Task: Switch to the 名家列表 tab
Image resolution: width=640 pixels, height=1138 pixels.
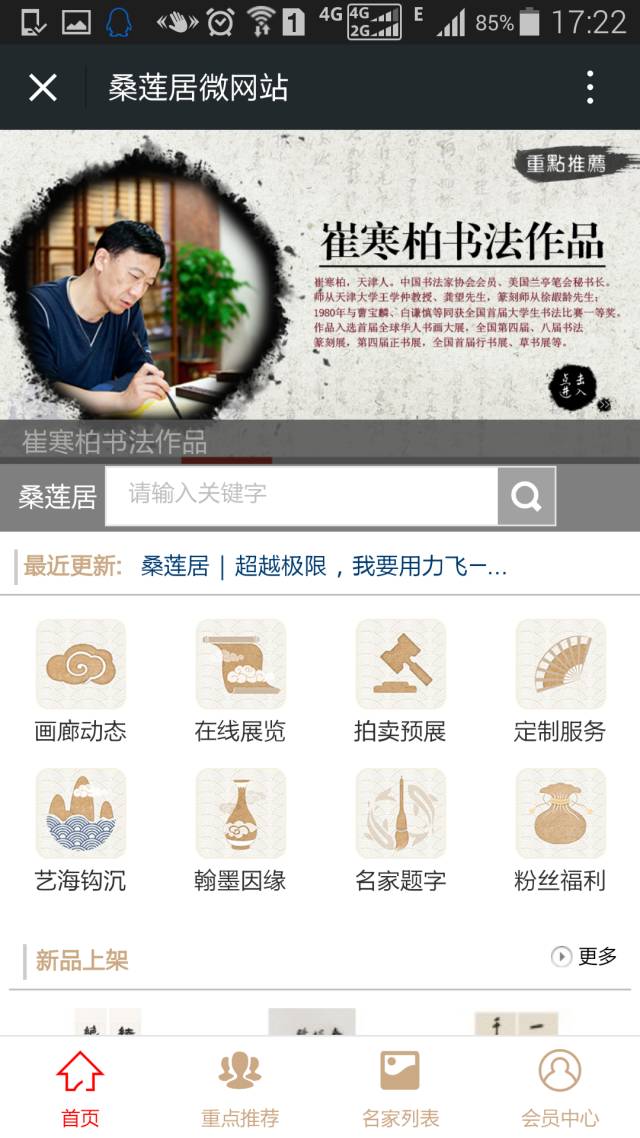Action: (400, 1088)
